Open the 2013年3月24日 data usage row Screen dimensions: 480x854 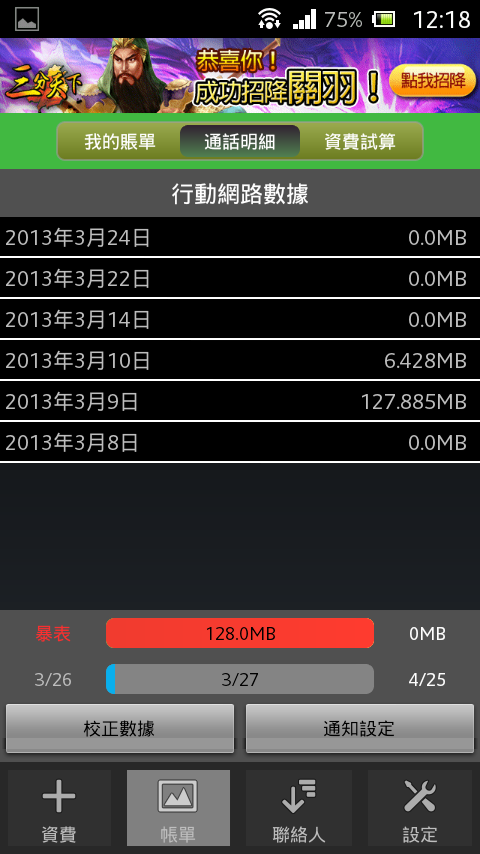pos(240,237)
